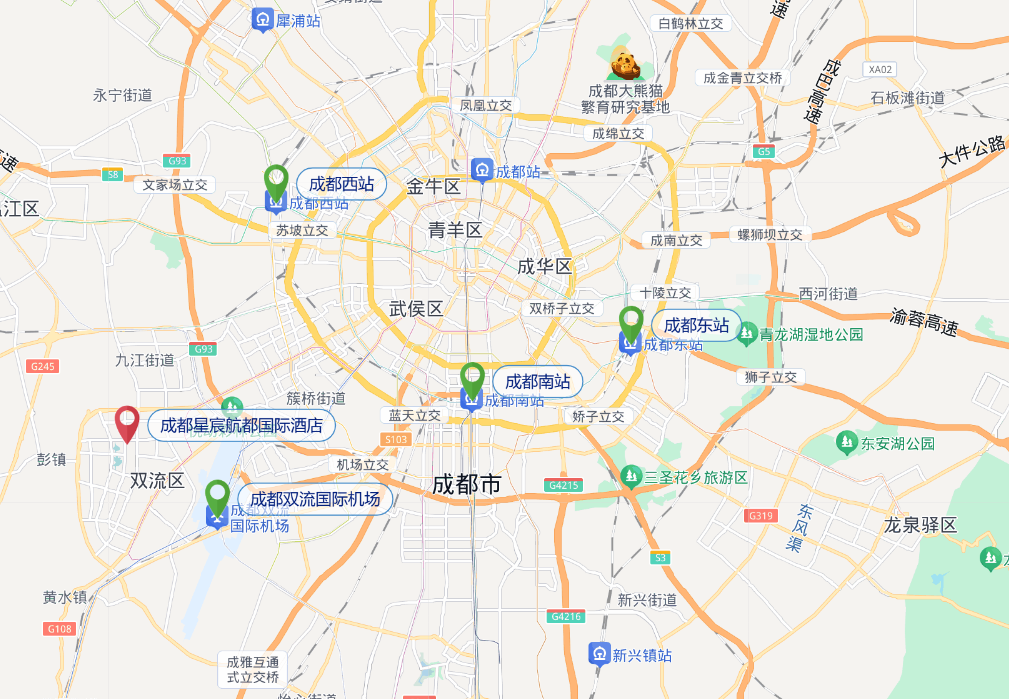Select the 成都东站 marker pin

point(631,324)
